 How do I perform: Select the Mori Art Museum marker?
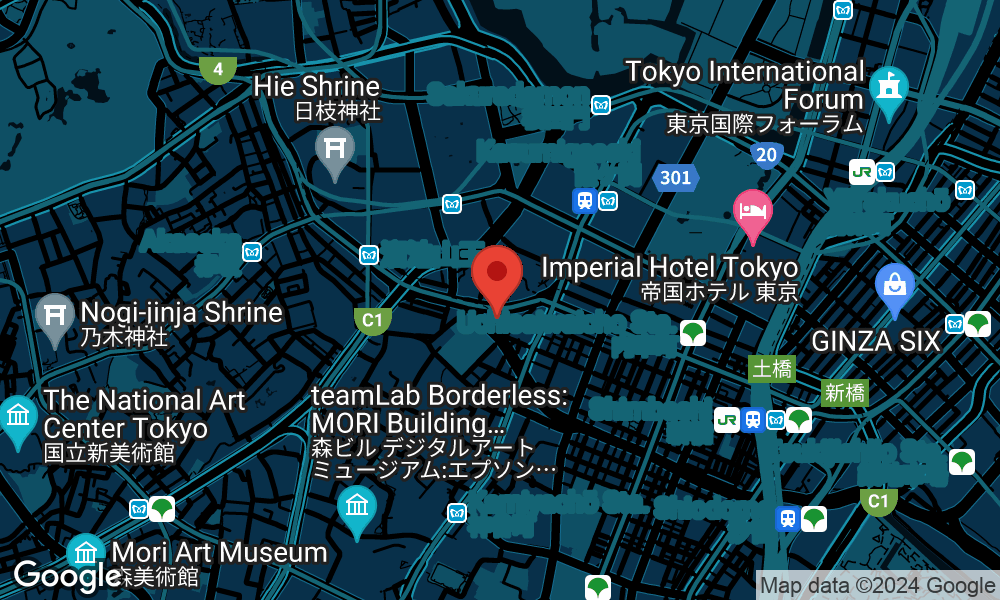[x=86, y=553]
